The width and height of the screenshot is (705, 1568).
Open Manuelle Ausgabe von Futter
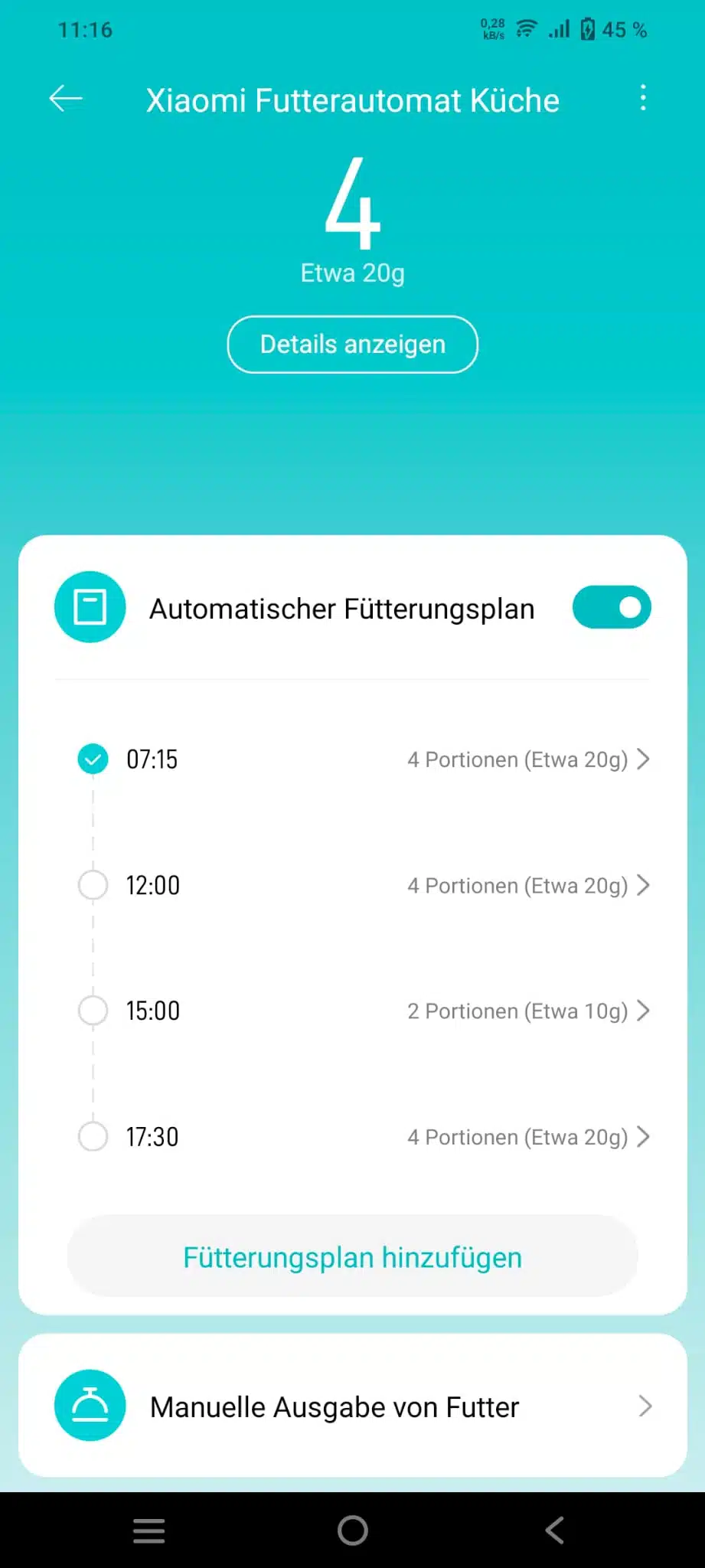pyautogui.click(x=353, y=1406)
